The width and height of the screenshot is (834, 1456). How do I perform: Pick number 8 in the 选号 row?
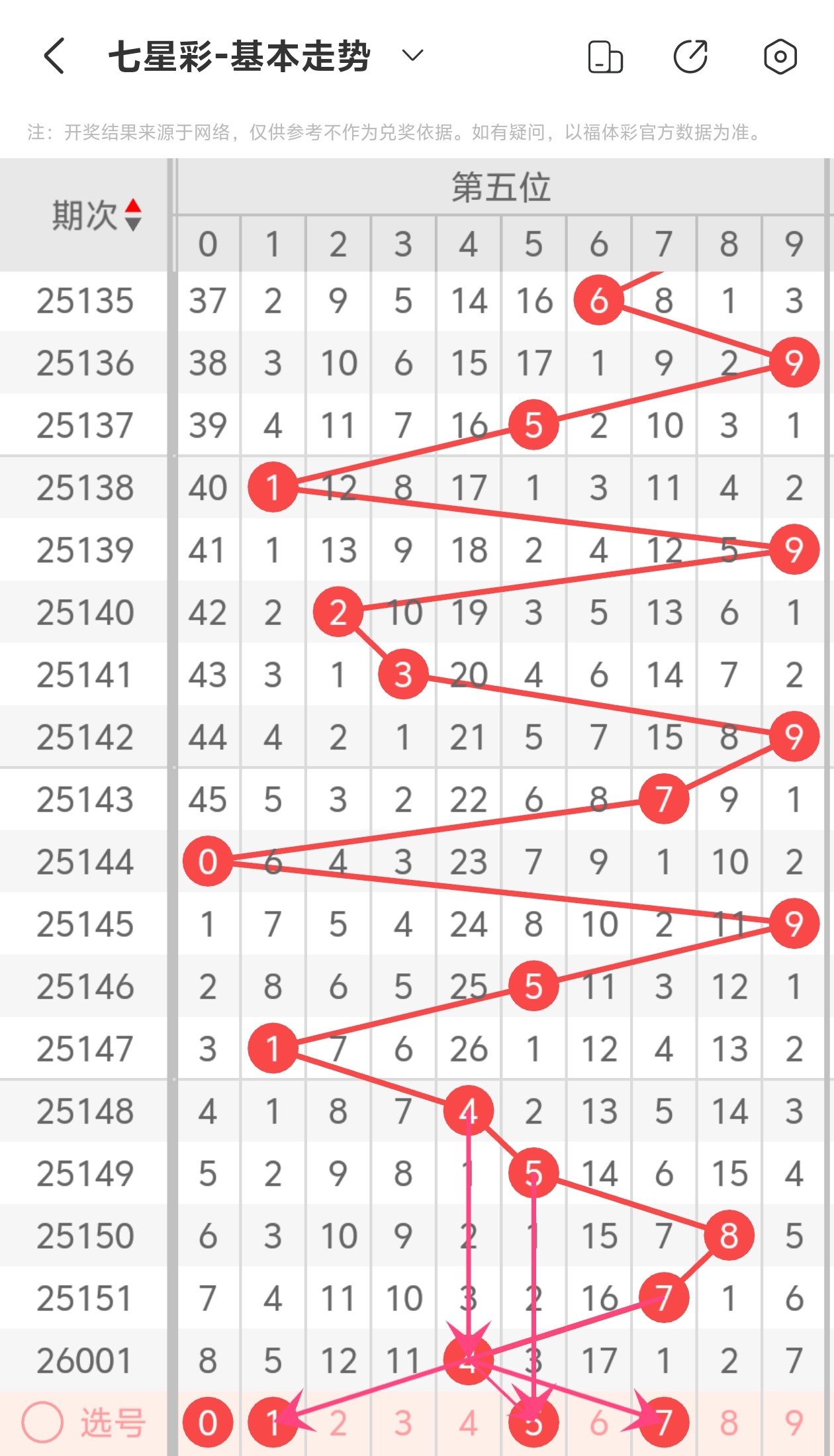(x=729, y=1424)
